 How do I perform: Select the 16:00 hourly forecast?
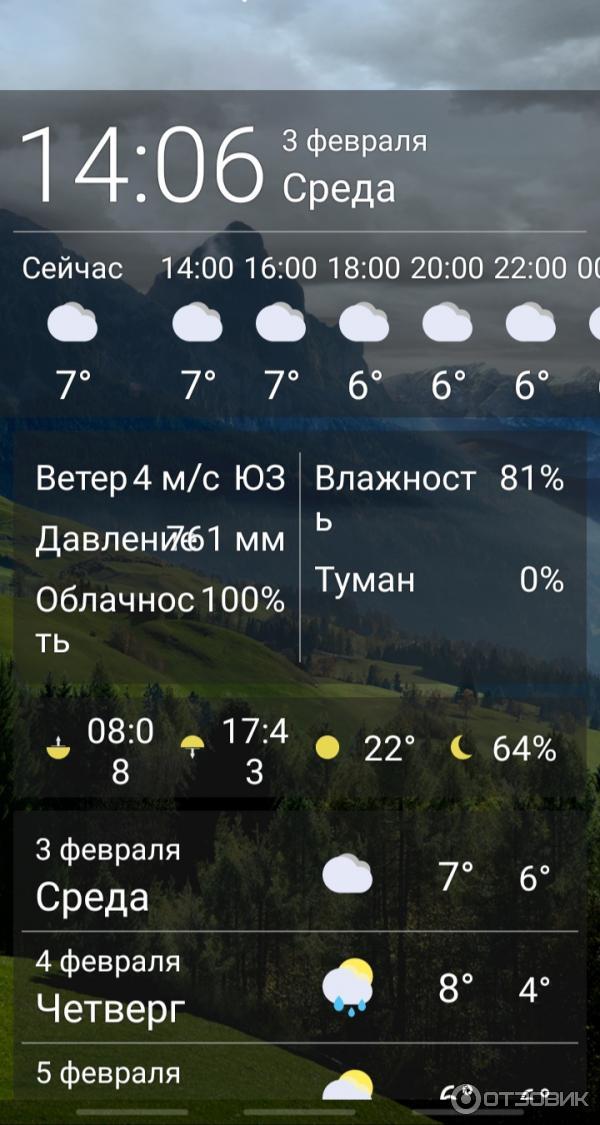[281, 325]
